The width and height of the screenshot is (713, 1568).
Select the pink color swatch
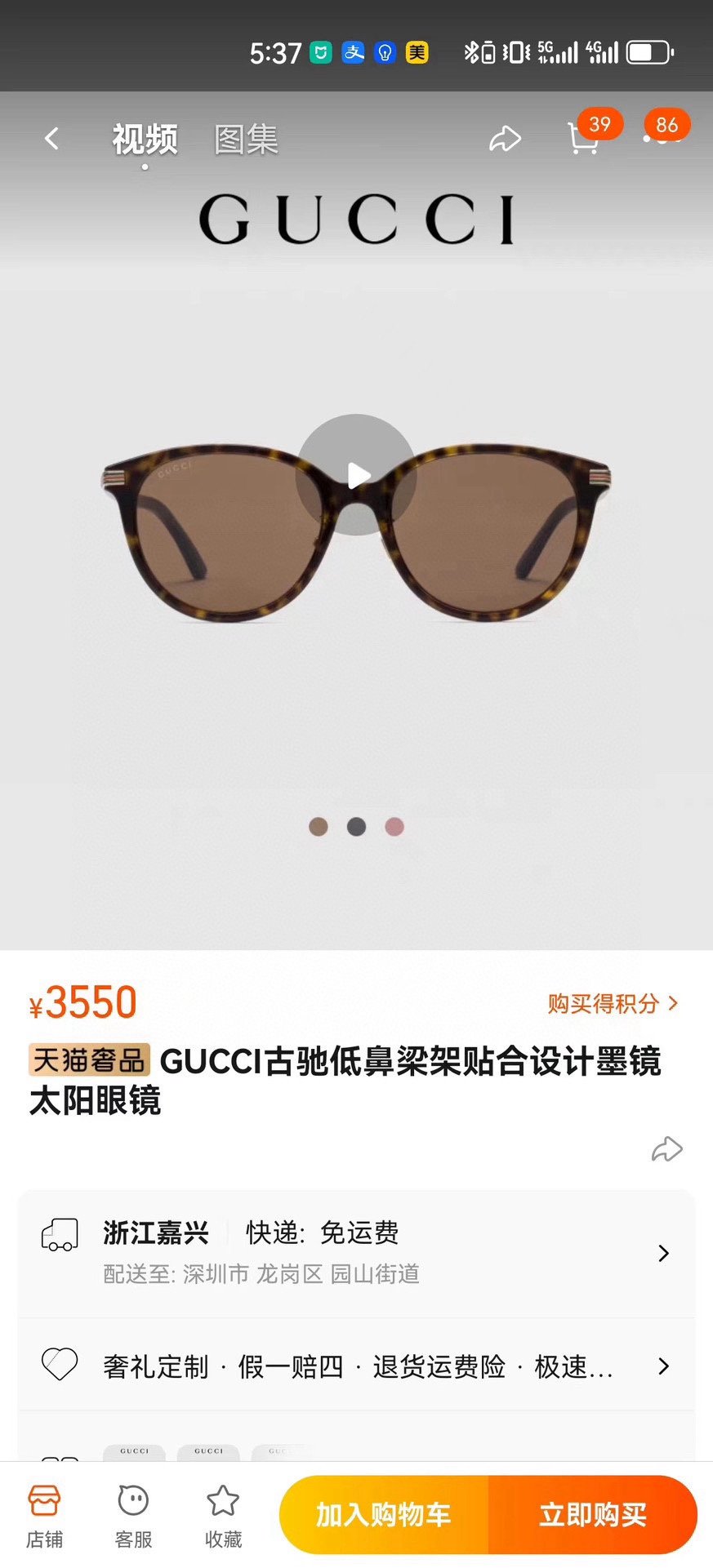[394, 827]
